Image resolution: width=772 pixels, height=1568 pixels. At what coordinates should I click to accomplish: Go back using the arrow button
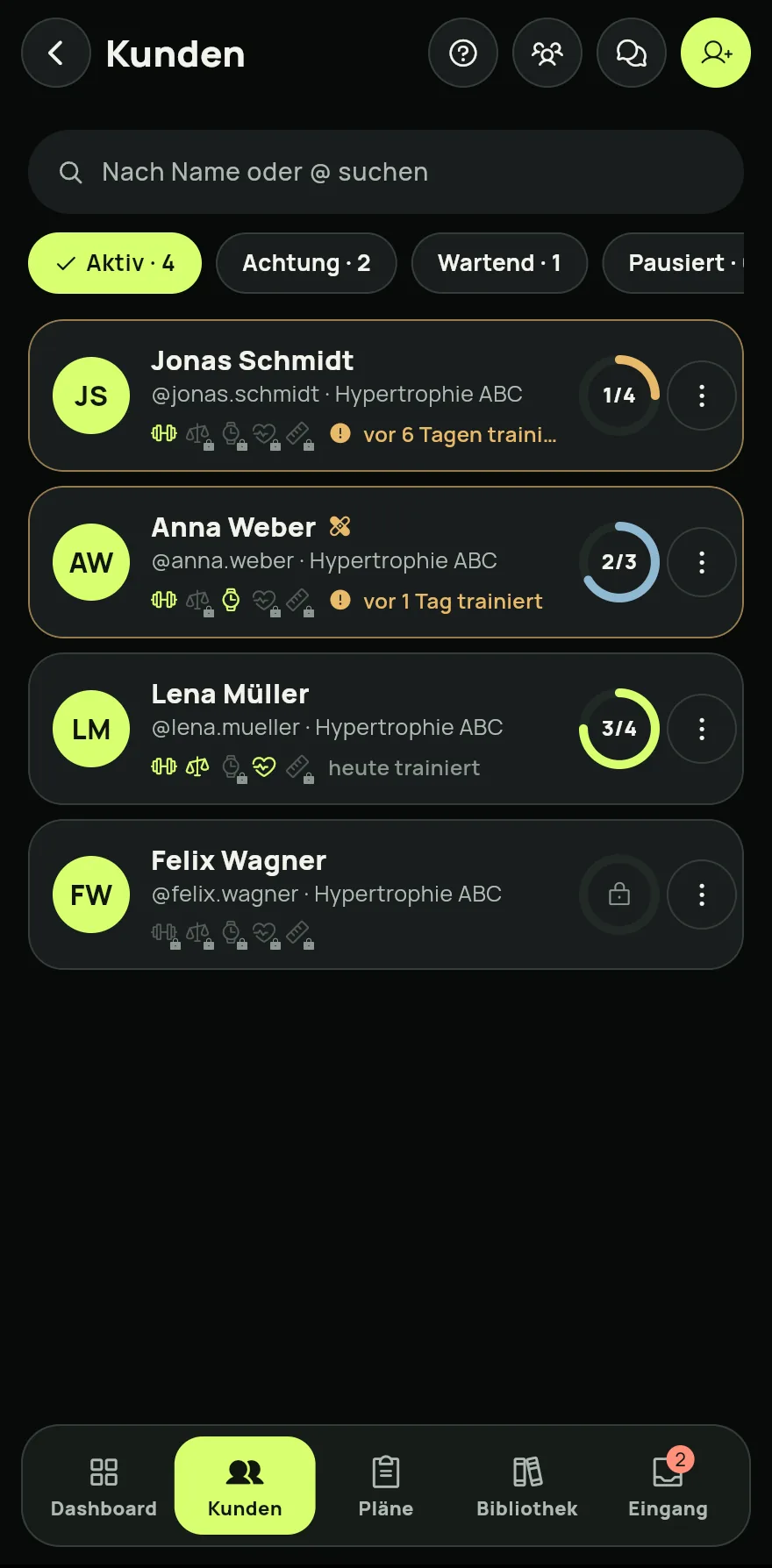pos(56,53)
